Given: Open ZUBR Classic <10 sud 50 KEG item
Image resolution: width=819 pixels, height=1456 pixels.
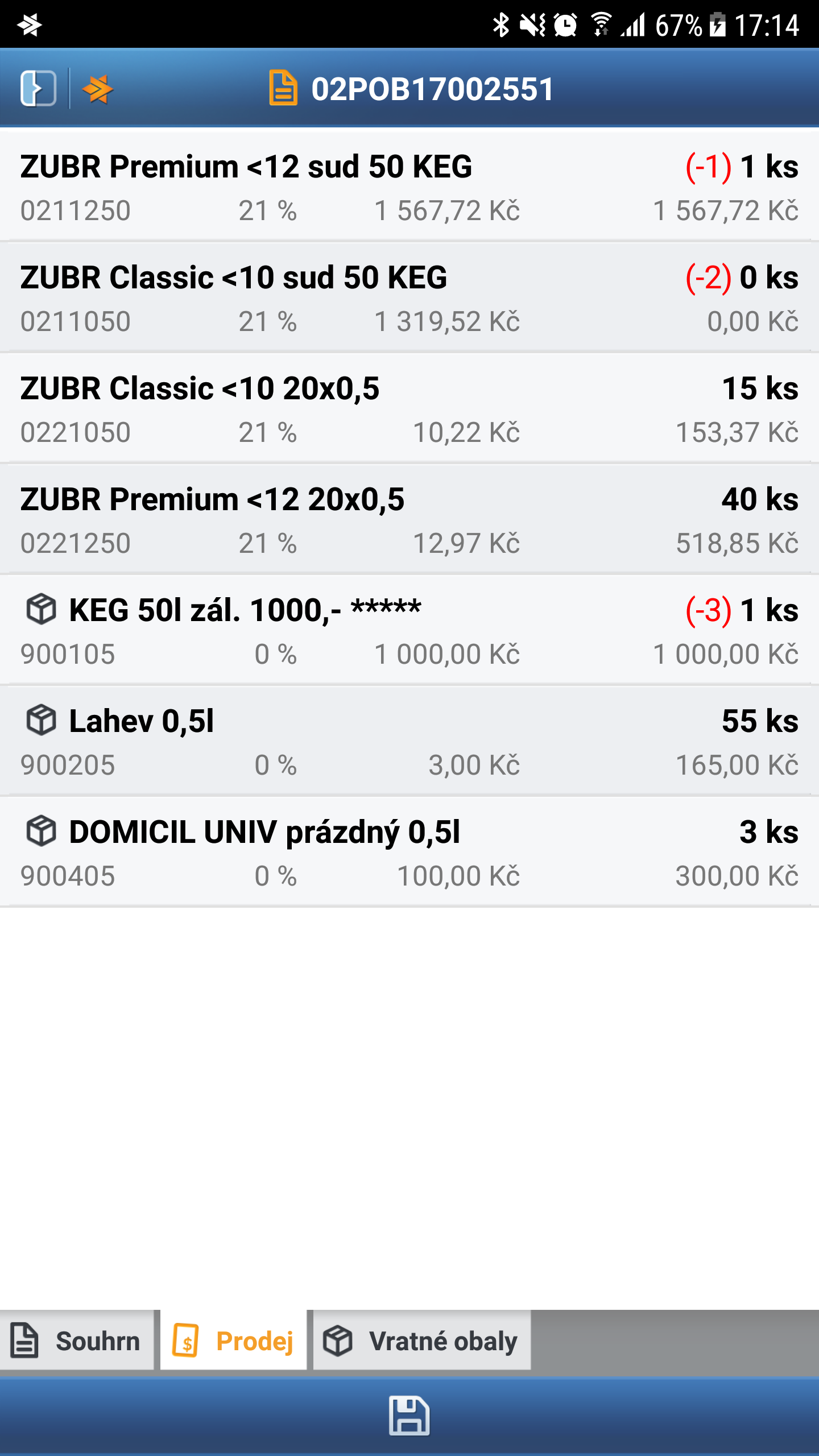Looking at the screenshot, I should (409, 297).
